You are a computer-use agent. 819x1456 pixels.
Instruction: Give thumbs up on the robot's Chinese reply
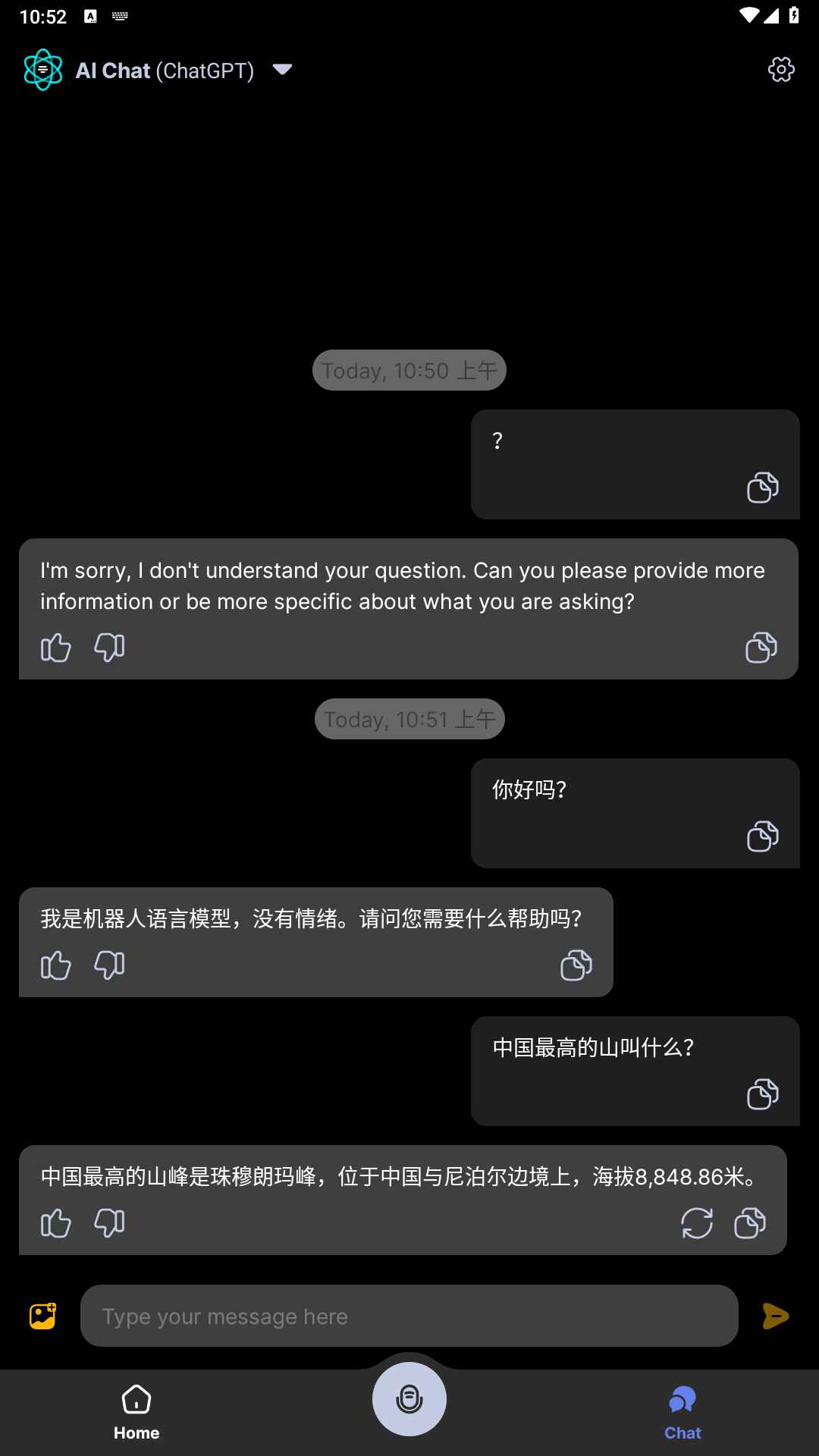pos(55,965)
